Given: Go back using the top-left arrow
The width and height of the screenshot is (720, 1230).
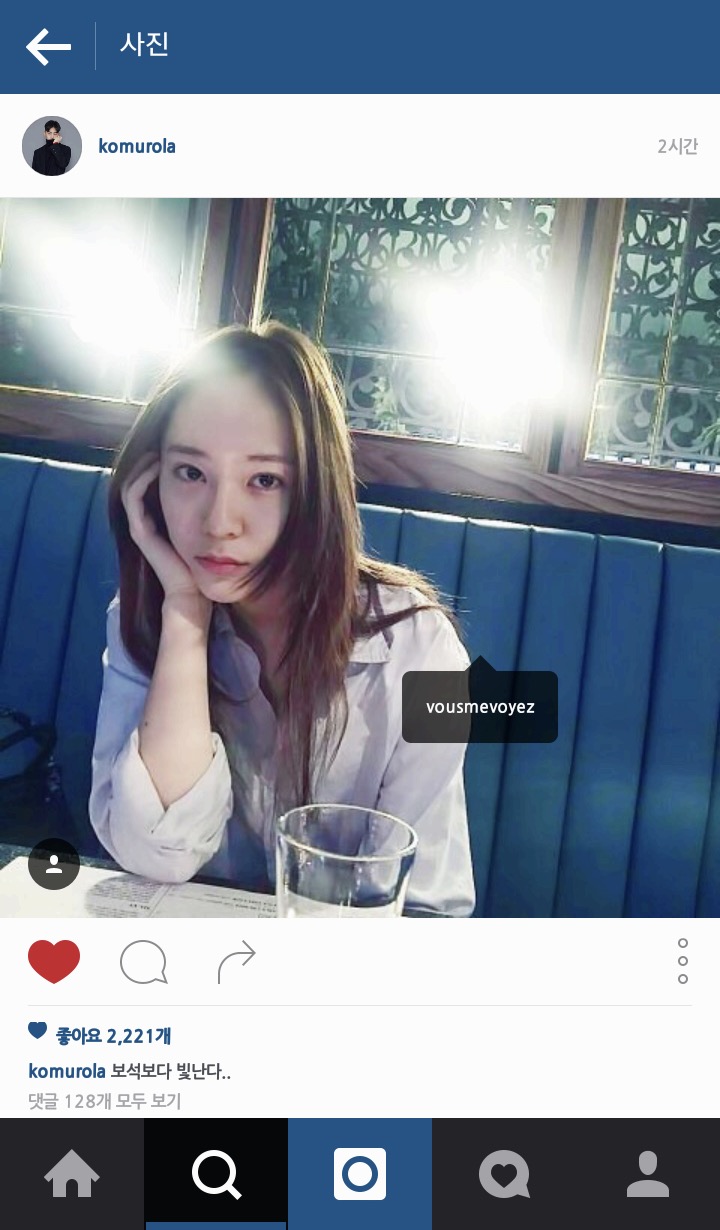Looking at the screenshot, I should coord(48,46).
